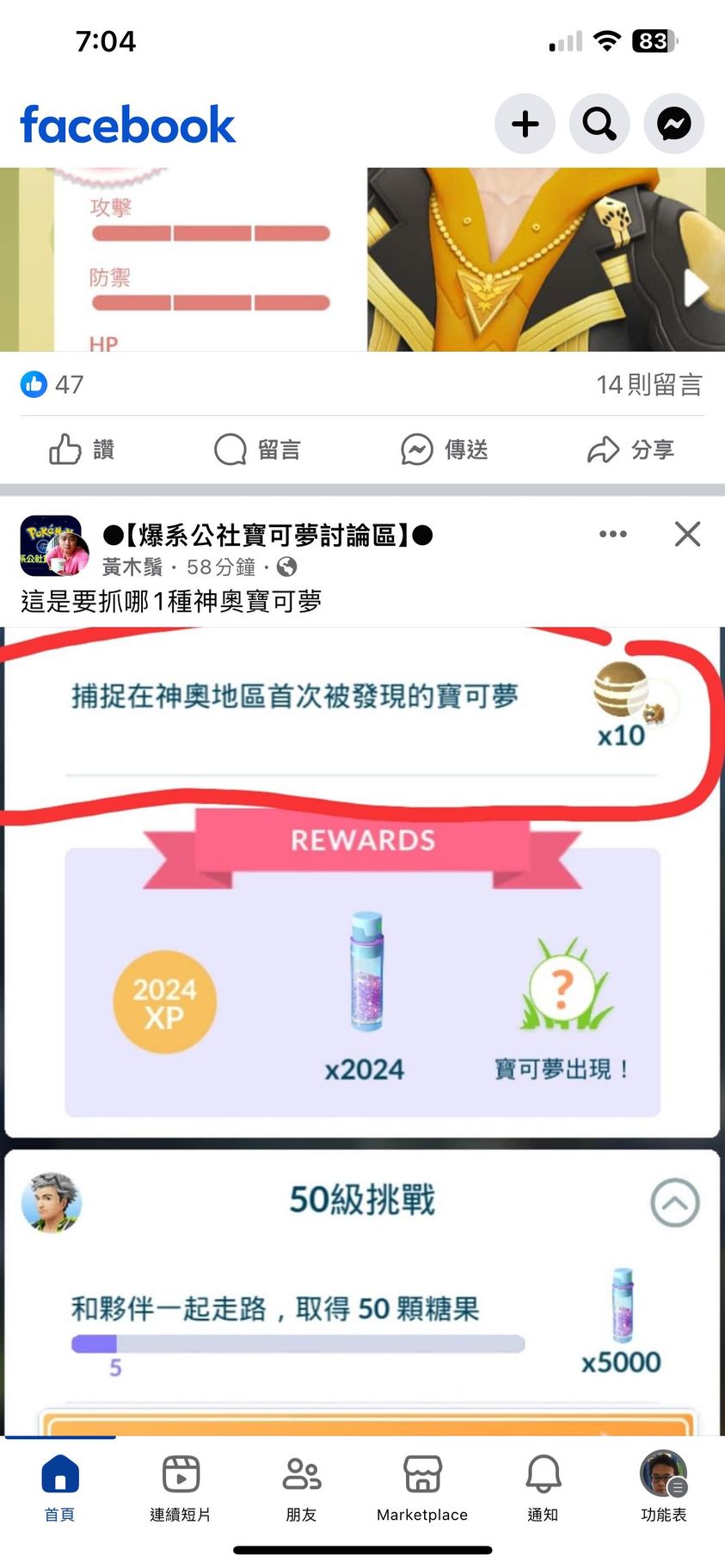The height and width of the screenshot is (1568, 725).
Task: Open the group avatar of 爆系公社
Action: 54,546
